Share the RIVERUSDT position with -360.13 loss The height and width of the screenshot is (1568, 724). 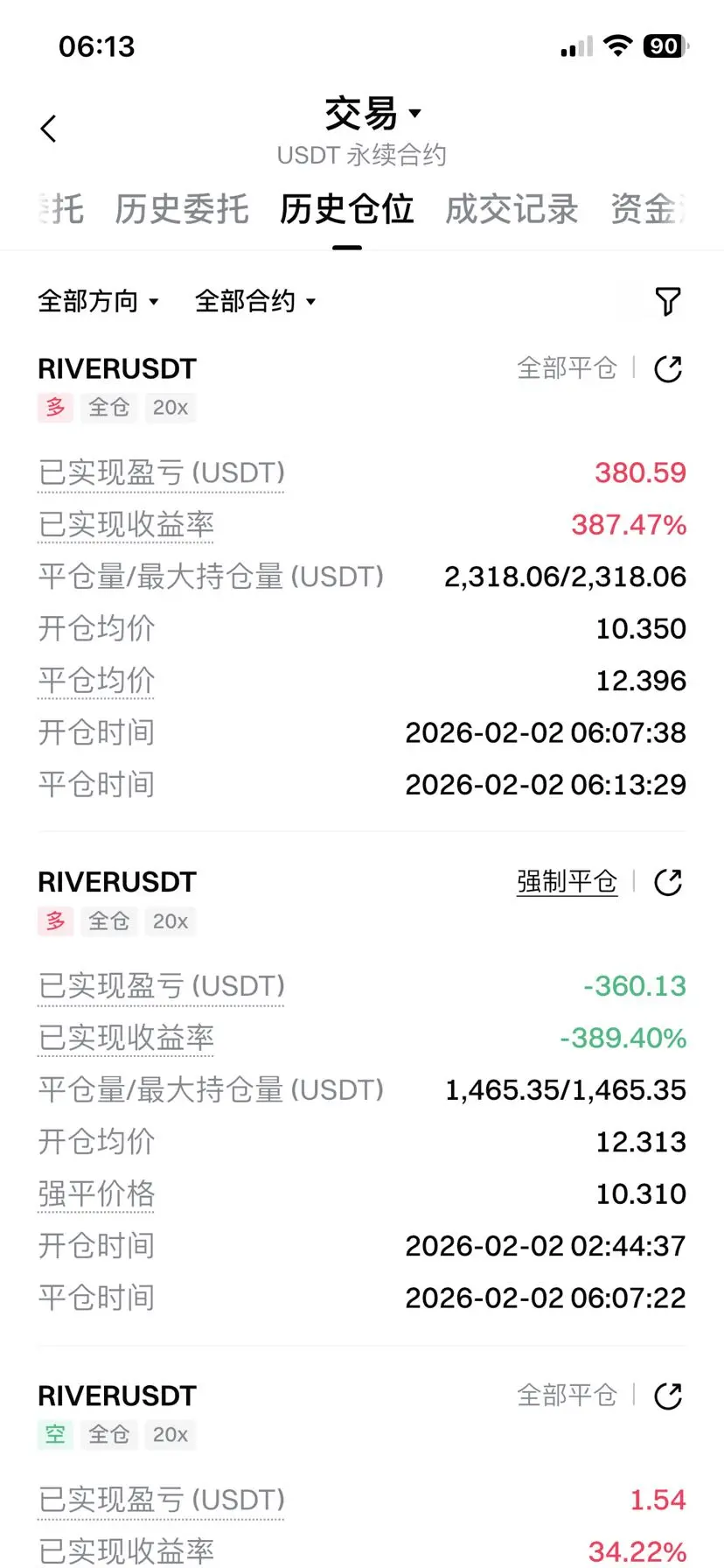tap(668, 883)
